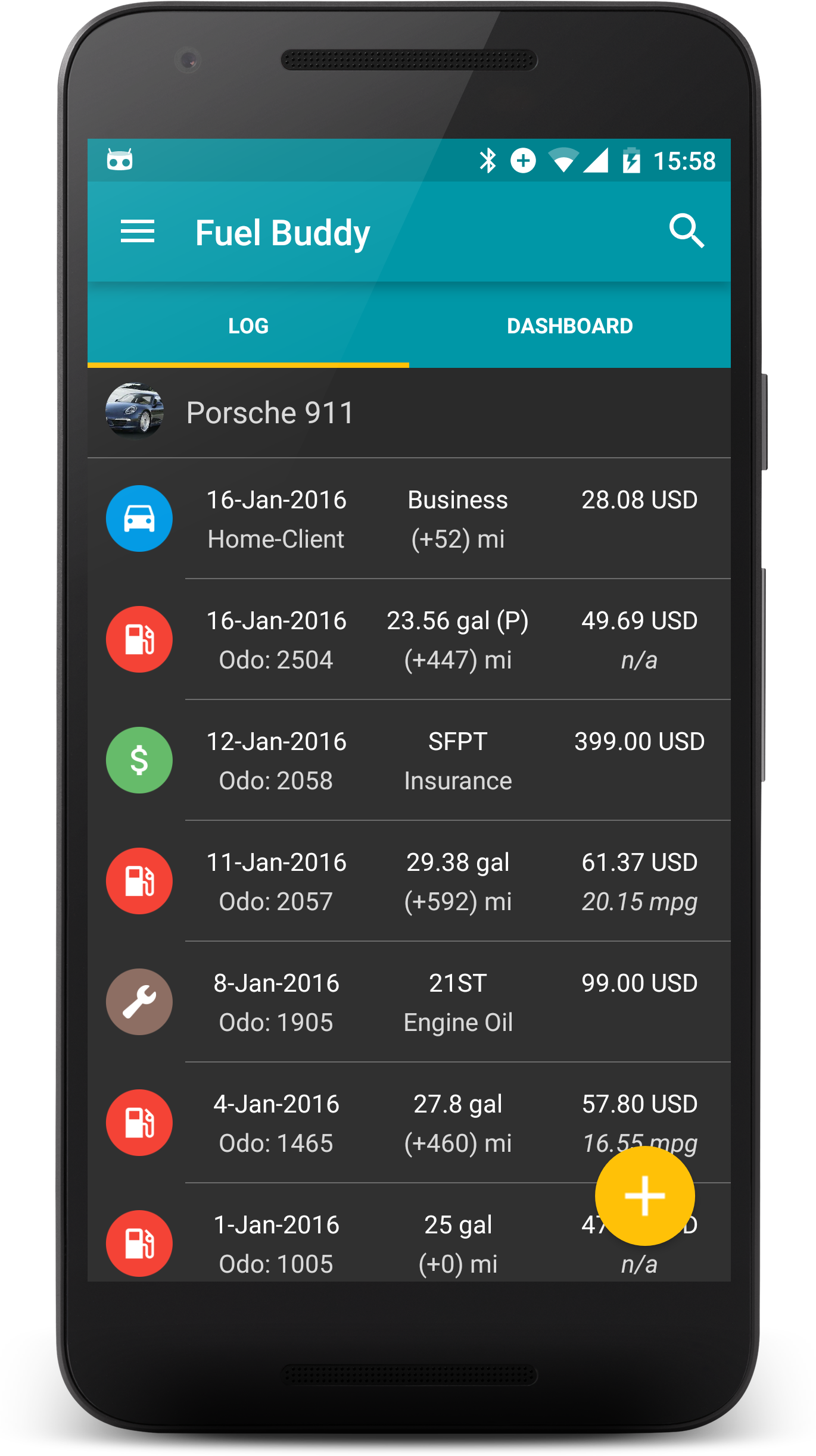
Task: Add a new log entry with the plus button
Action: (x=644, y=1195)
